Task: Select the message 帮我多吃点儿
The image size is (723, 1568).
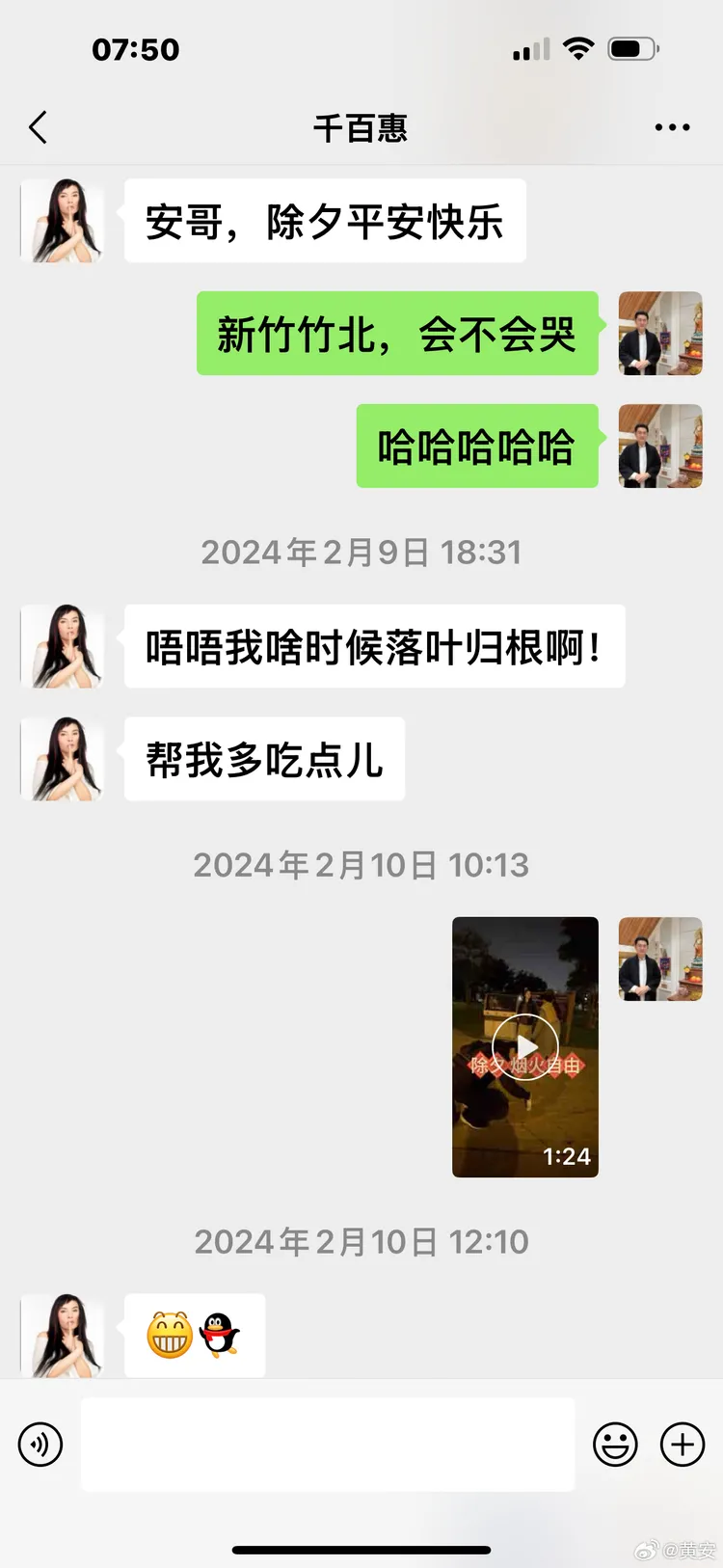Action: [263, 759]
